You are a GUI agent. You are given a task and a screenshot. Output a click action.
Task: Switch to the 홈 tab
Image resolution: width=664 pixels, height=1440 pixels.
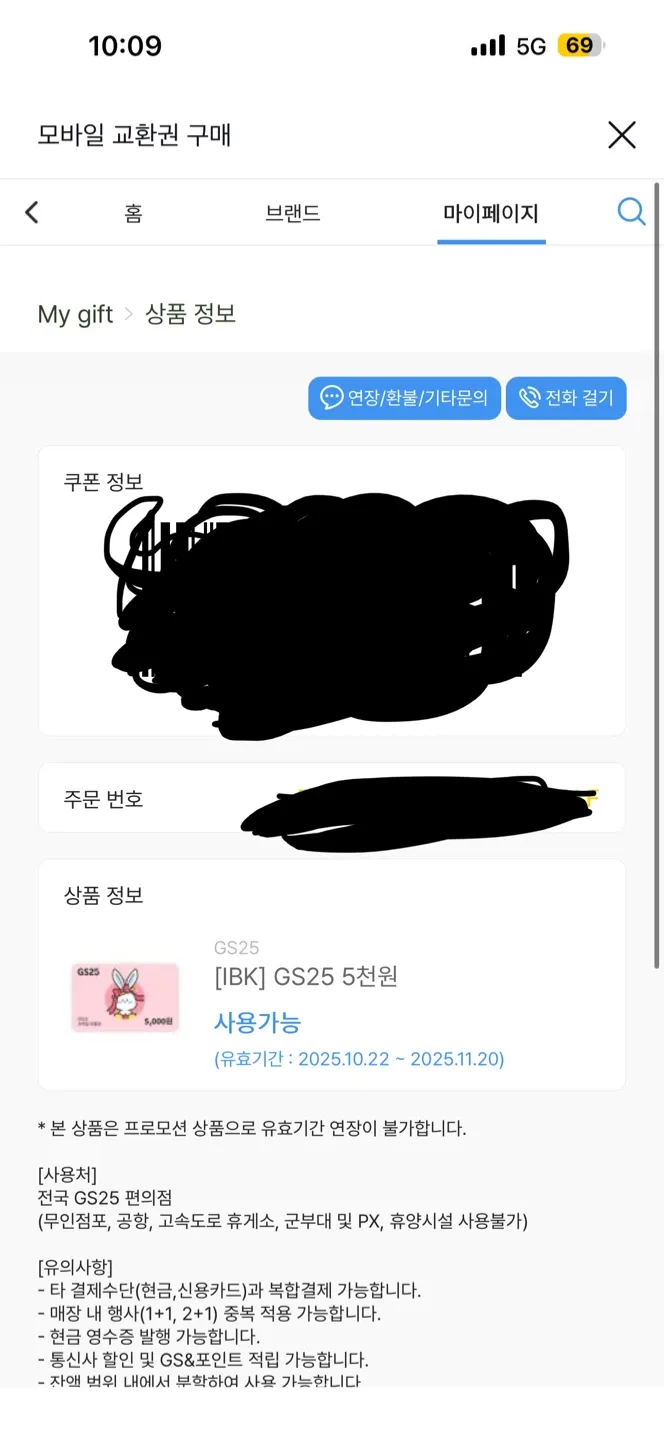(133, 213)
